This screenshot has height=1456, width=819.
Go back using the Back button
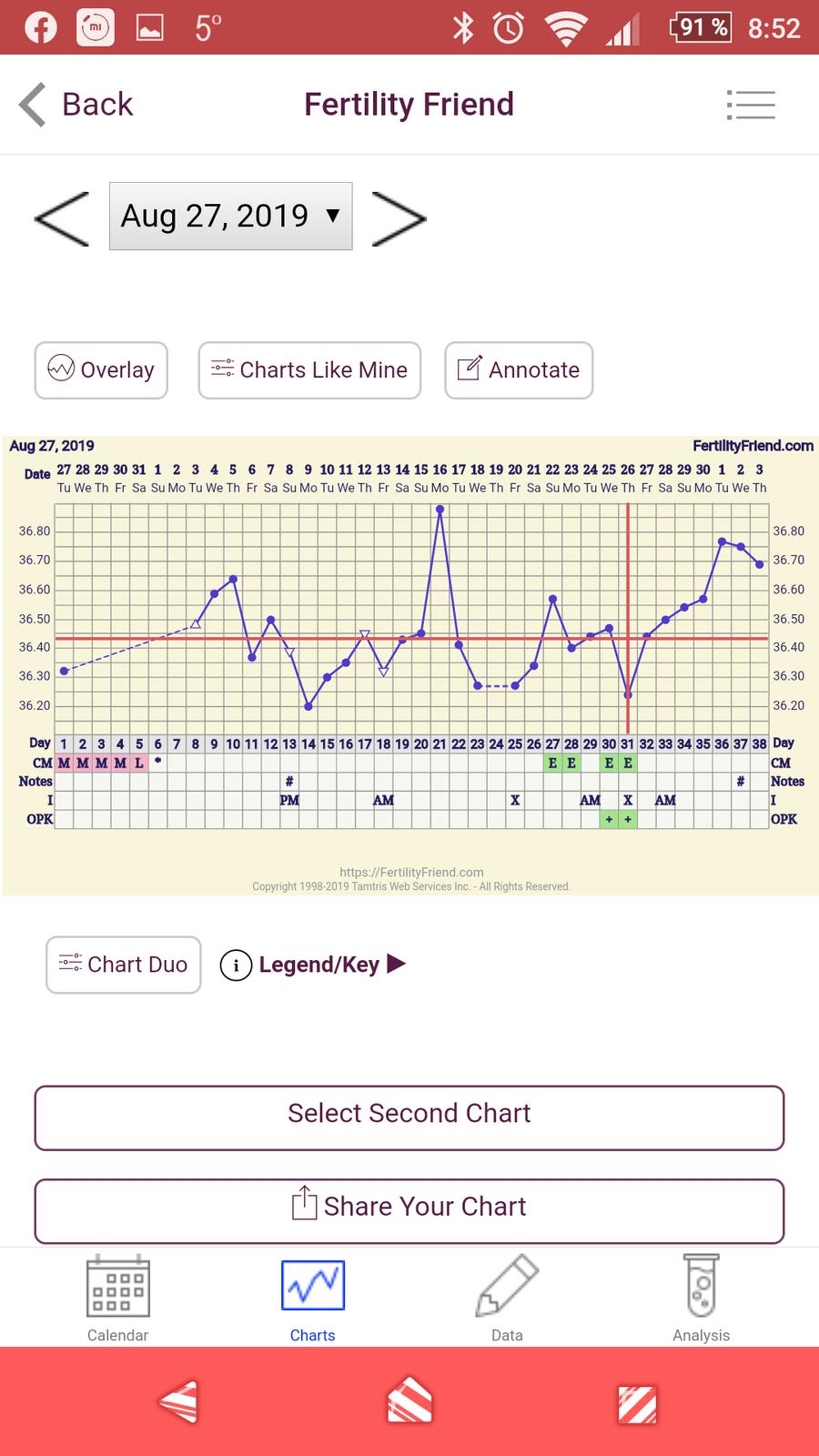(76, 104)
